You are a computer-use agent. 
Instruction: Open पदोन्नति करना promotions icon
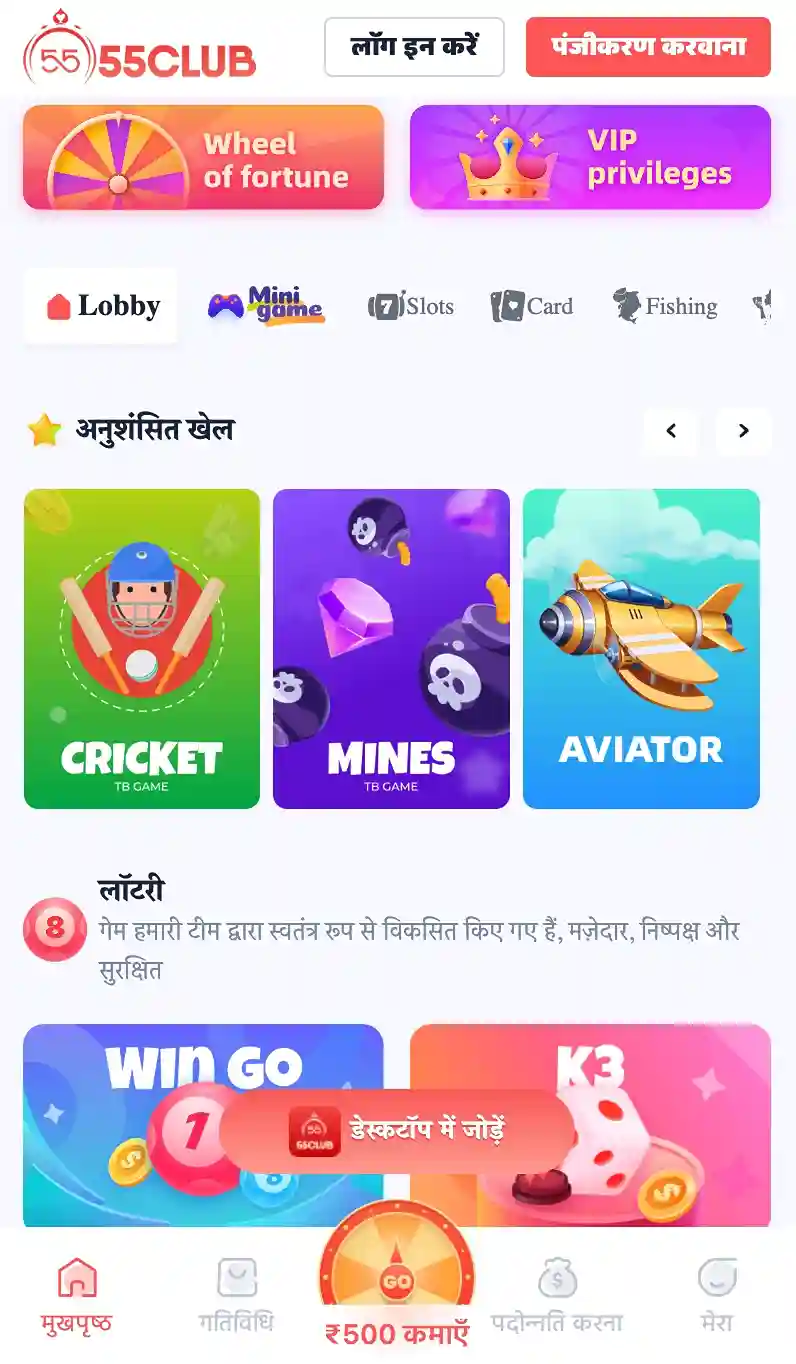click(555, 1290)
